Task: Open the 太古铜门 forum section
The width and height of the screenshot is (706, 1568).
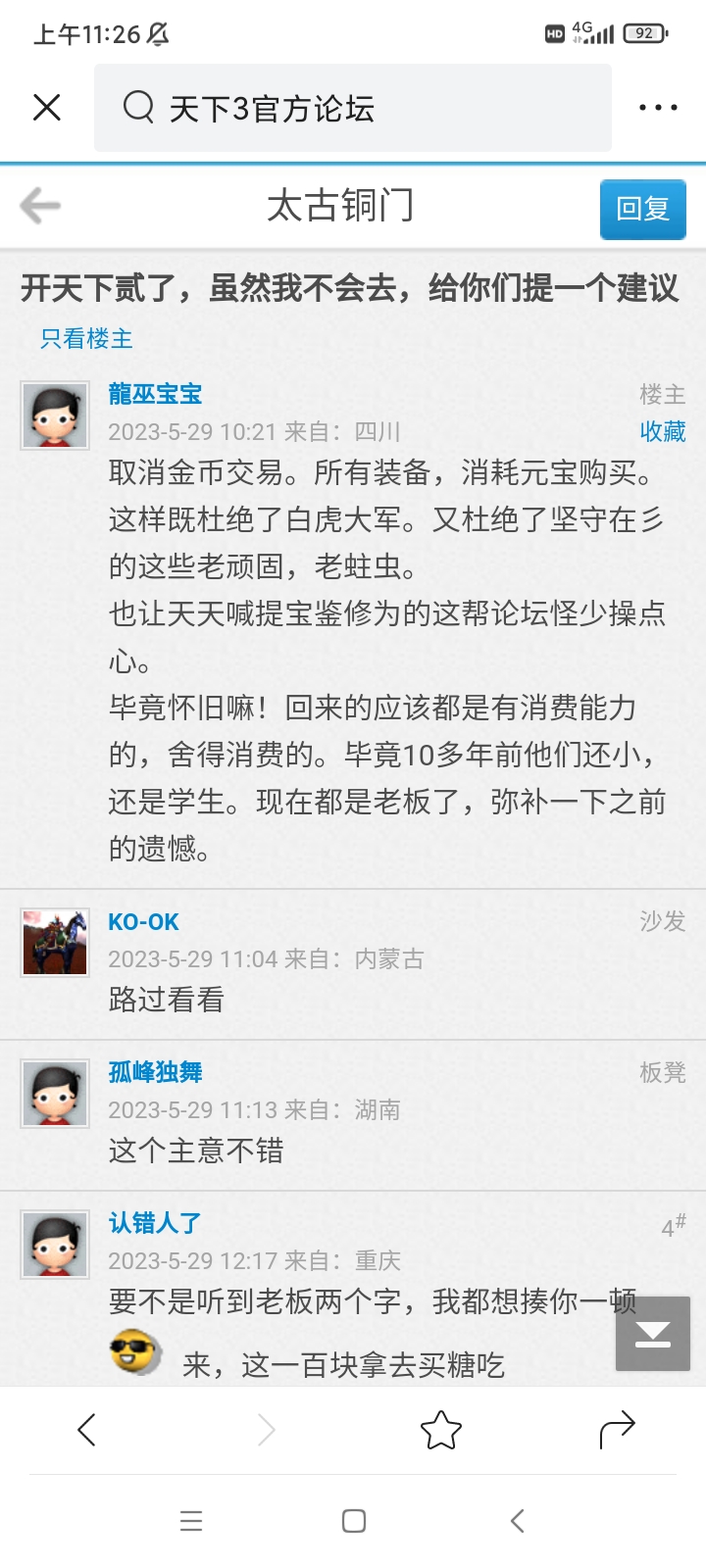Action: click(340, 206)
